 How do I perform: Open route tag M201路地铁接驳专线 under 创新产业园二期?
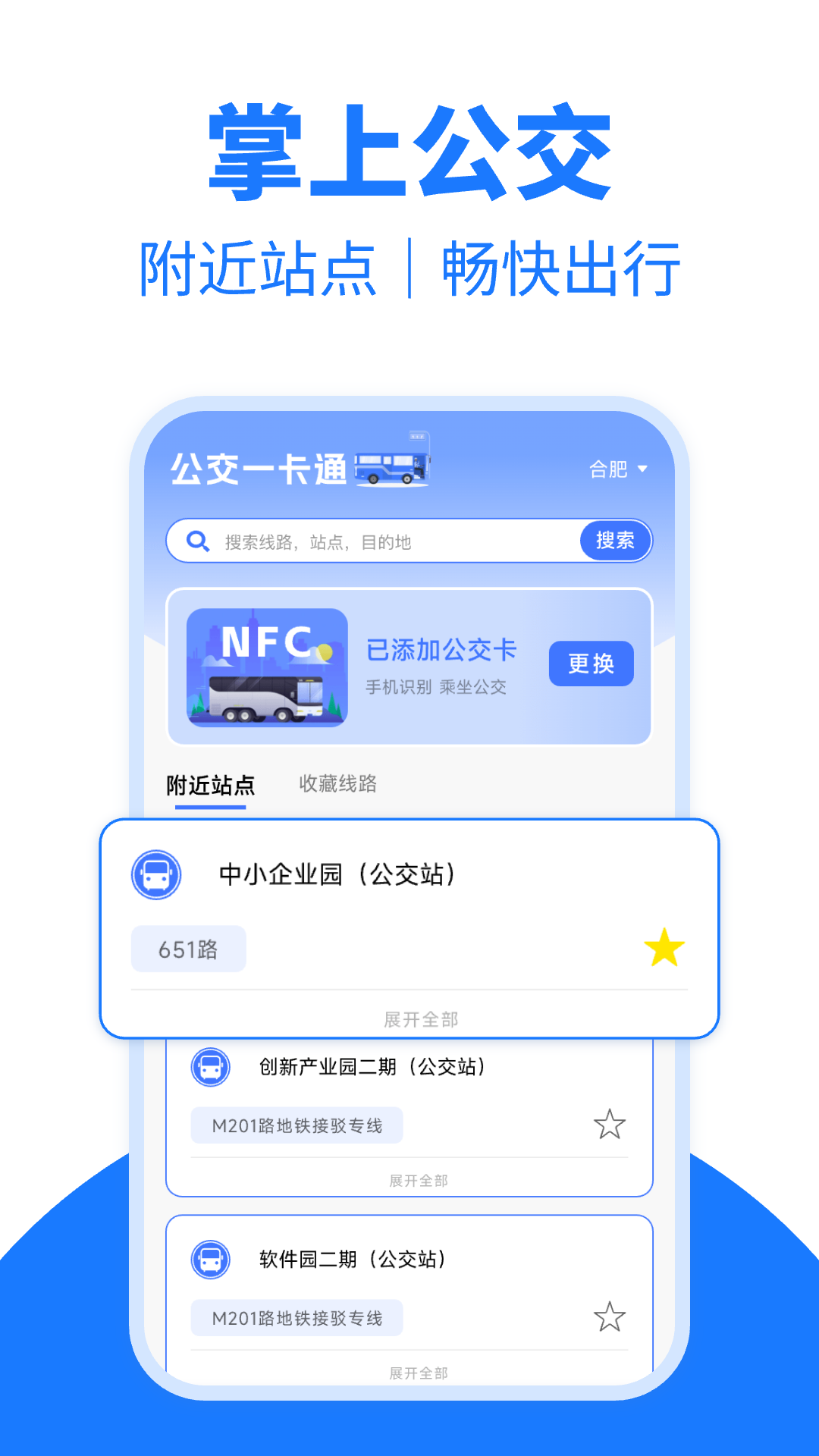(x=297, y=1125)
